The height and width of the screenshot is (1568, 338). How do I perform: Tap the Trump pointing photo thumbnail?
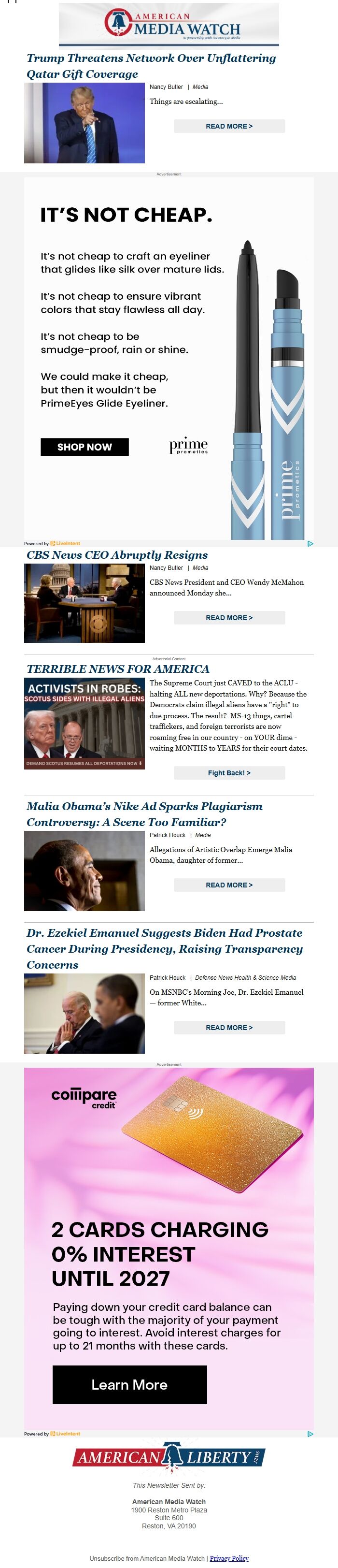pyautogui.click(x=84, y=123)
